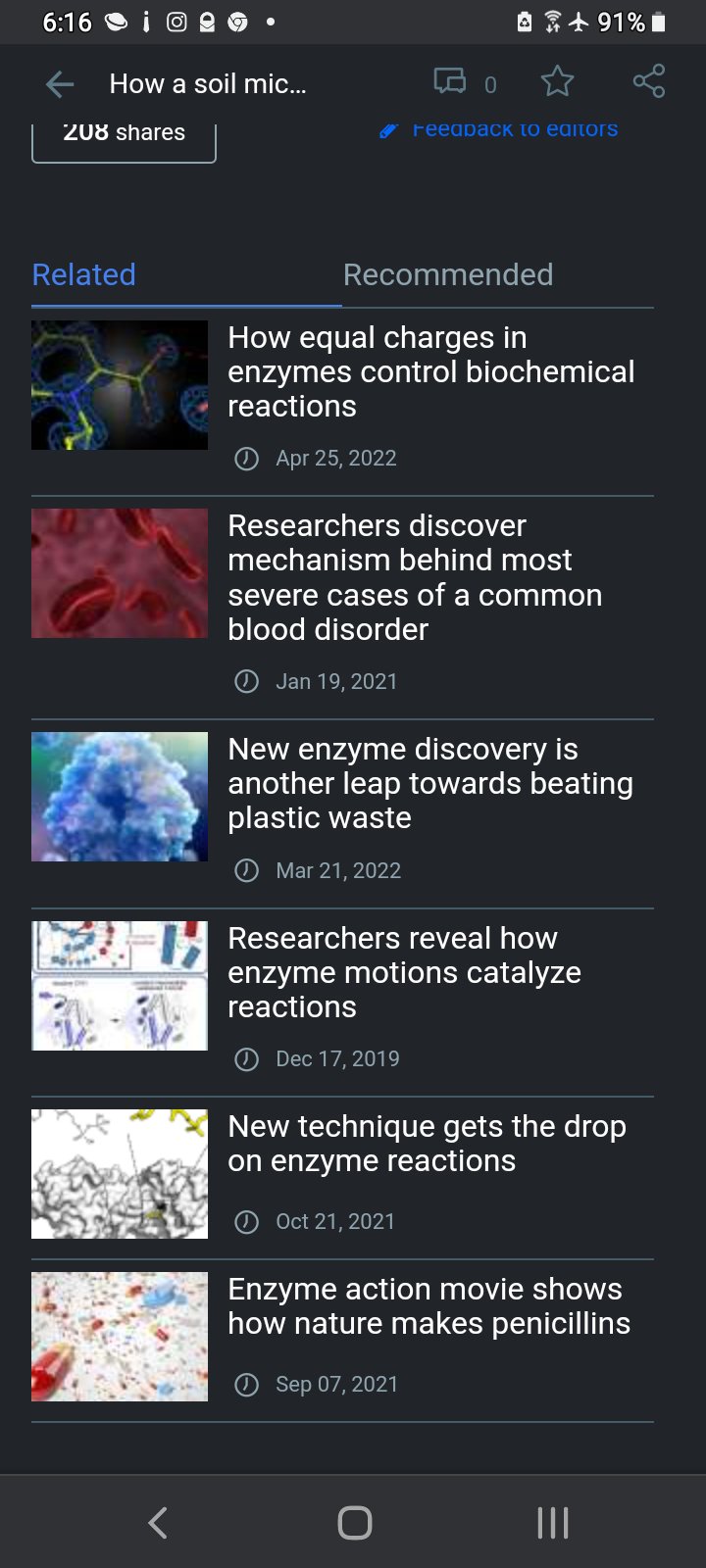Viewport: 706px width, 1568px height.
Task: Open the comments for this article
Action: (451, 82)
